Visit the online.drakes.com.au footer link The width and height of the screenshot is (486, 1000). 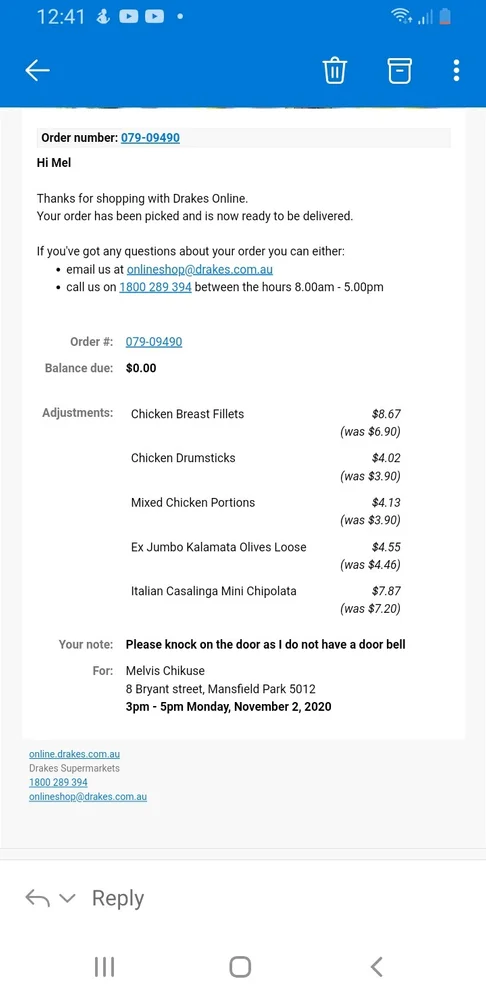75,754
